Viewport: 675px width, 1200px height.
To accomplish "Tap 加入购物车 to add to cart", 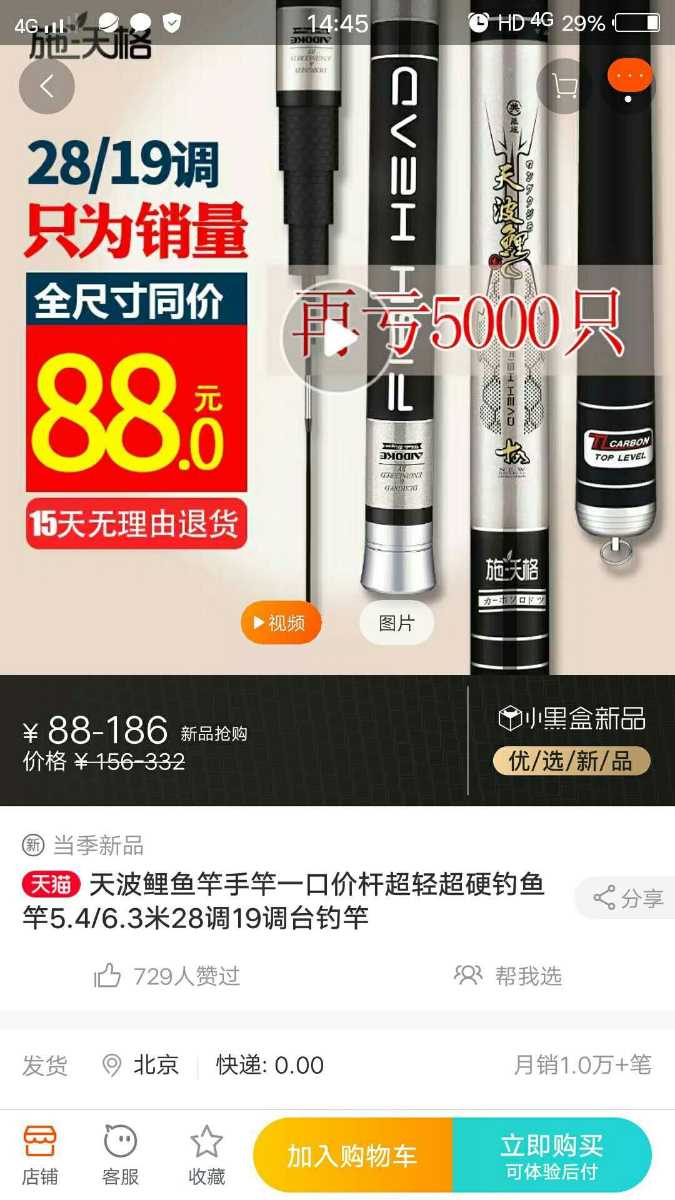I will (353, 1156).
